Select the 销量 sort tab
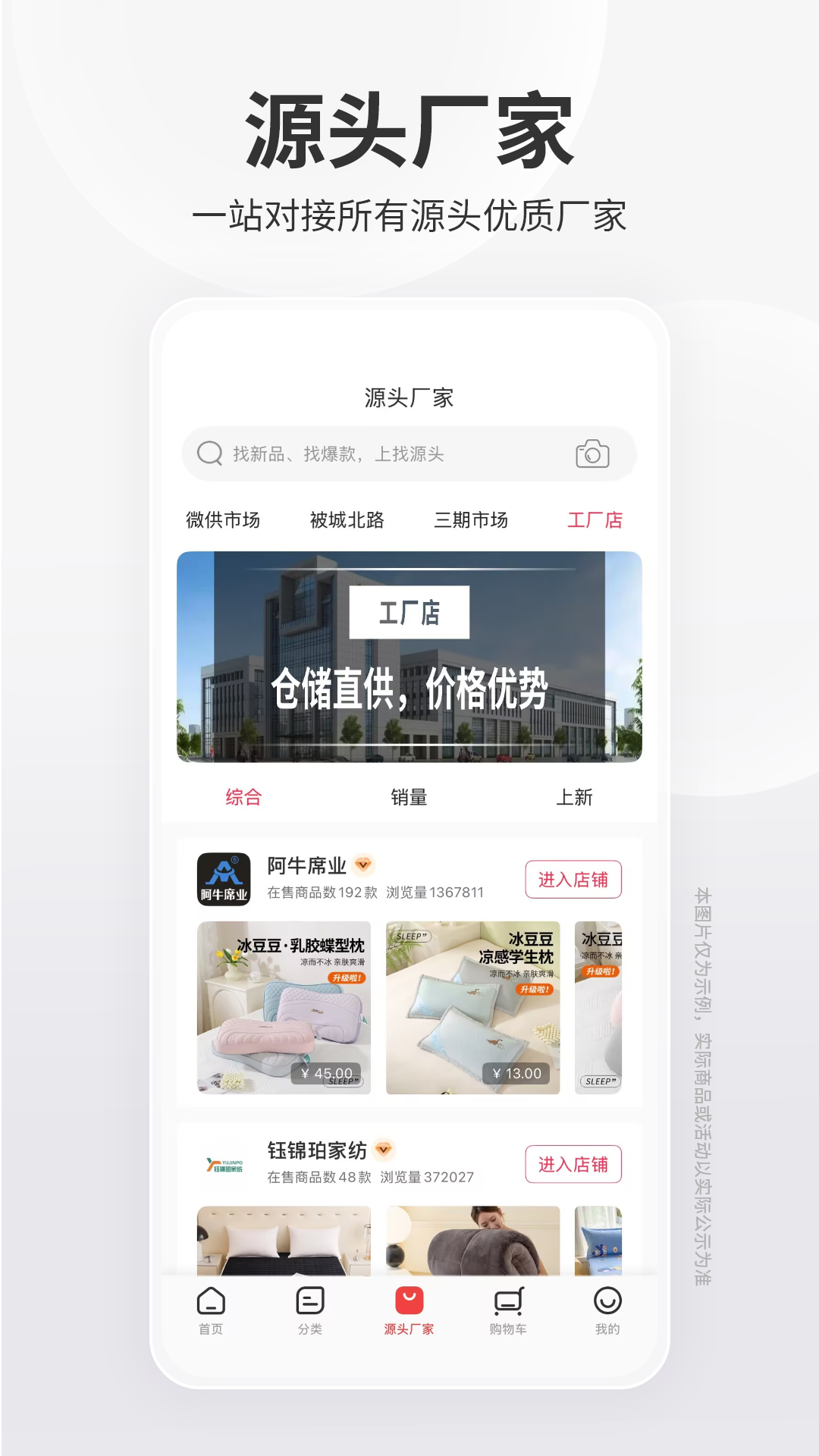This screenshot has width=819, height=1456. coord(409,797)
